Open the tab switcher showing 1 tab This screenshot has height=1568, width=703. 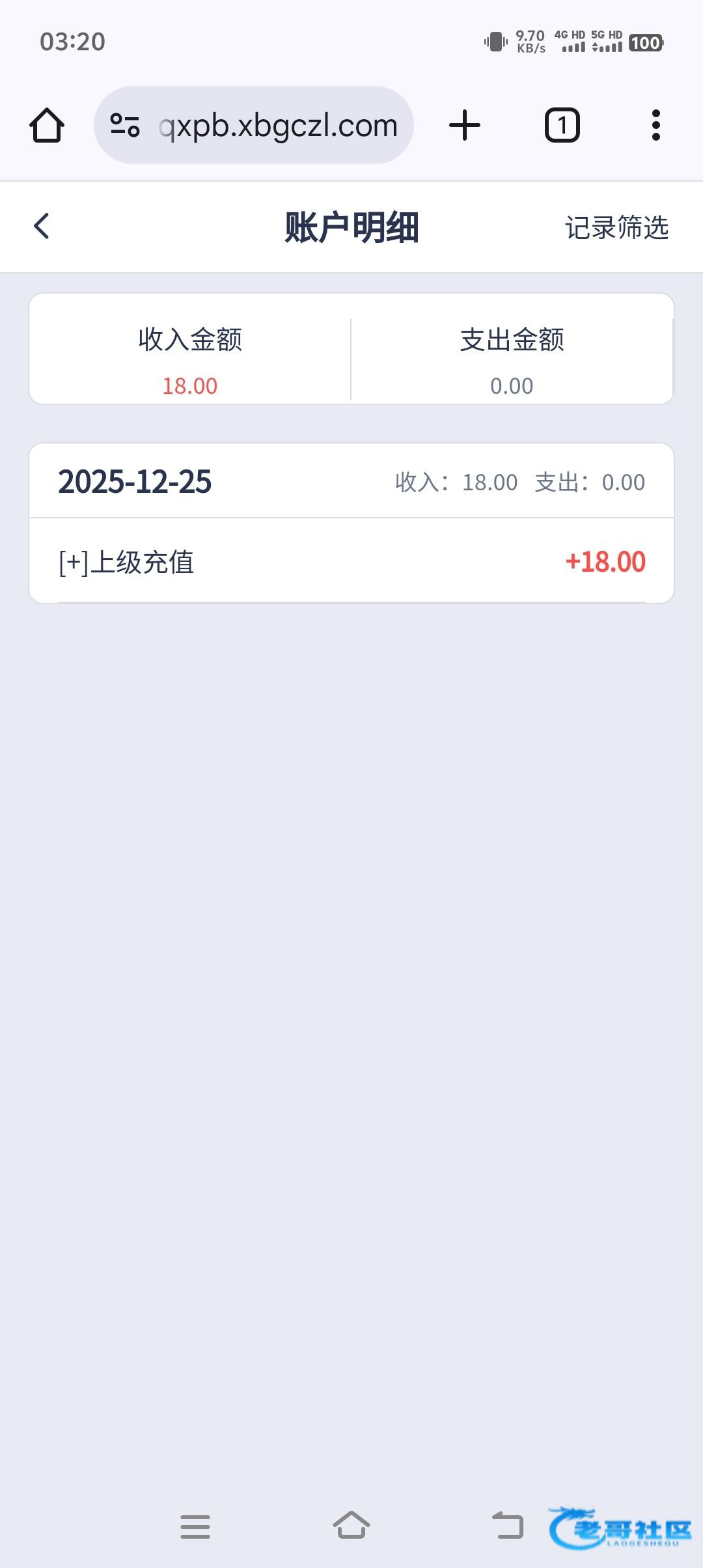click(562, 125)
